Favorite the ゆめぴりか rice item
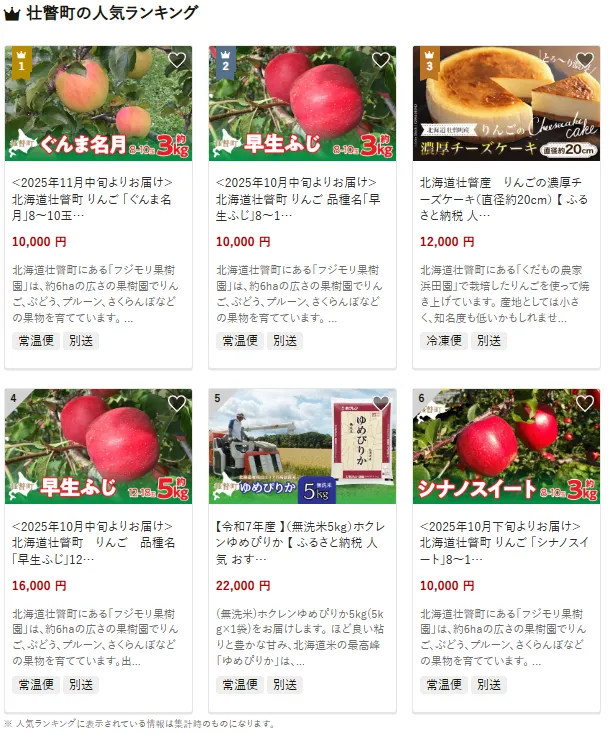610x739 pixels. coord(381,404)
